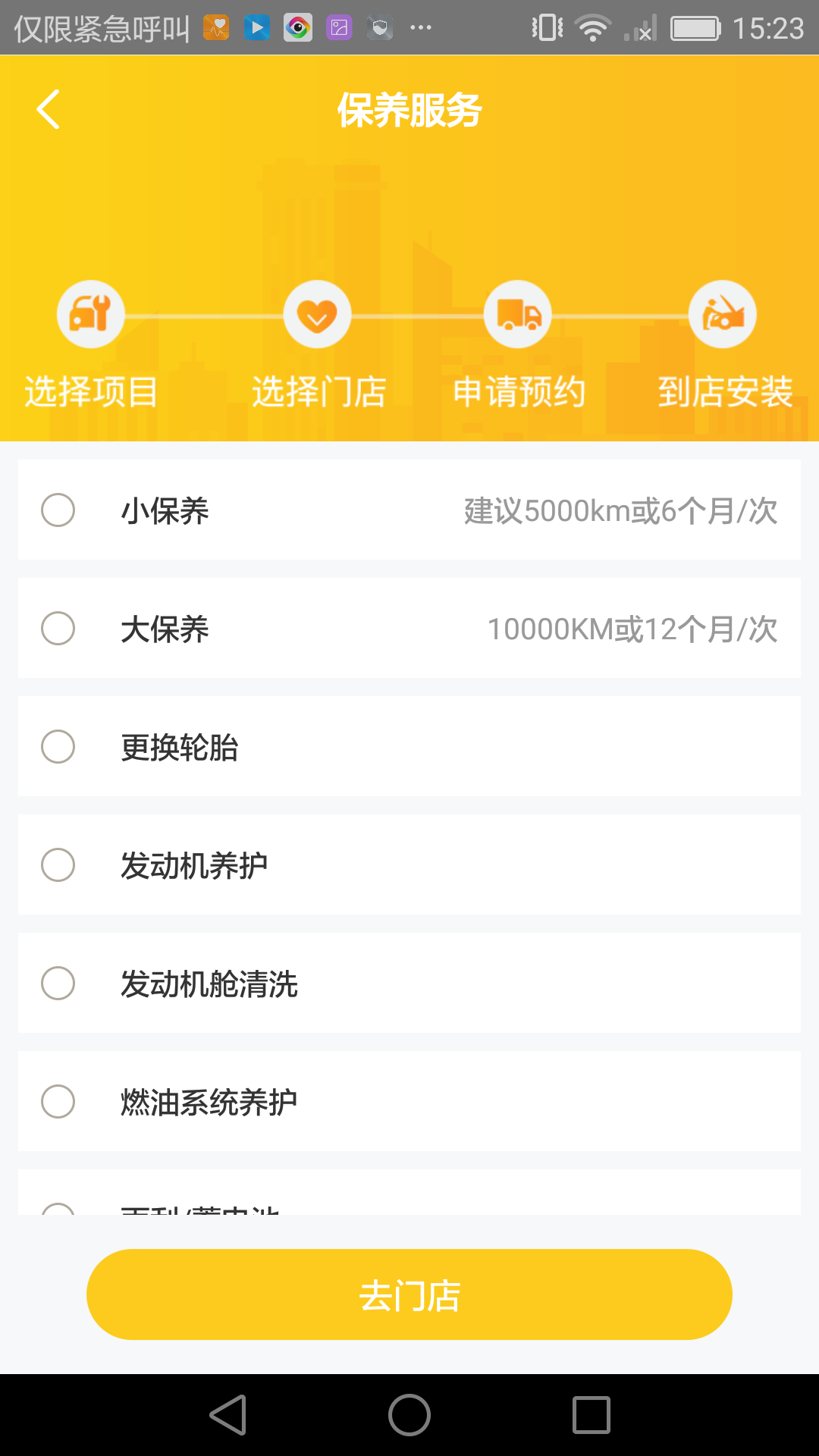Image resolution: width=819 pixels, height=1456 pixels.
Task: Tap the video player icon in the status bar
Action: coord(257,27)
